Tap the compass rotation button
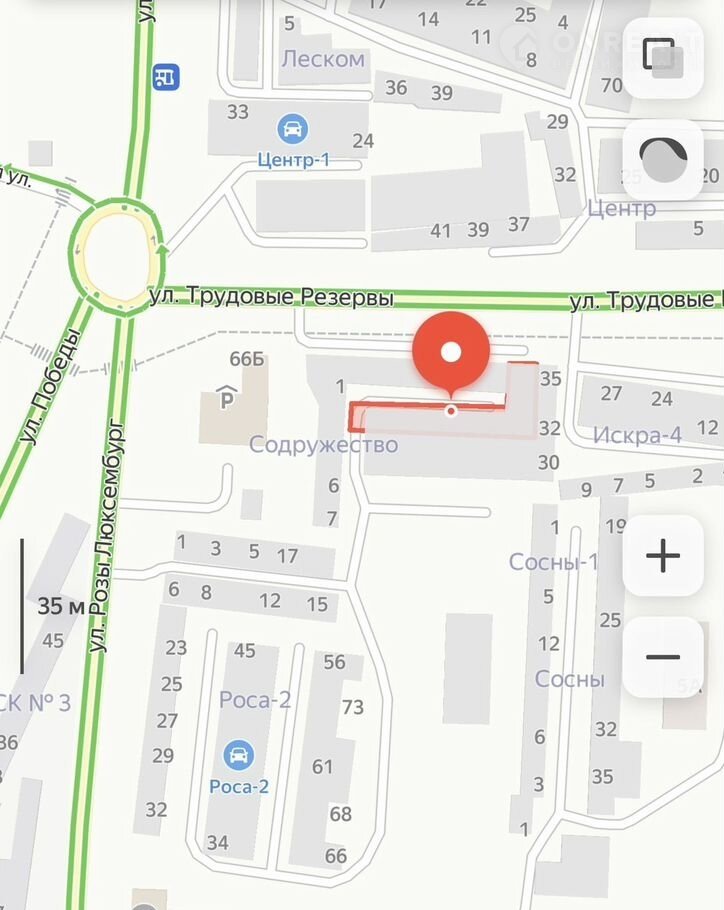Viewport: 724px width, 910px height. pyautogui.click(x=663, y=159)
